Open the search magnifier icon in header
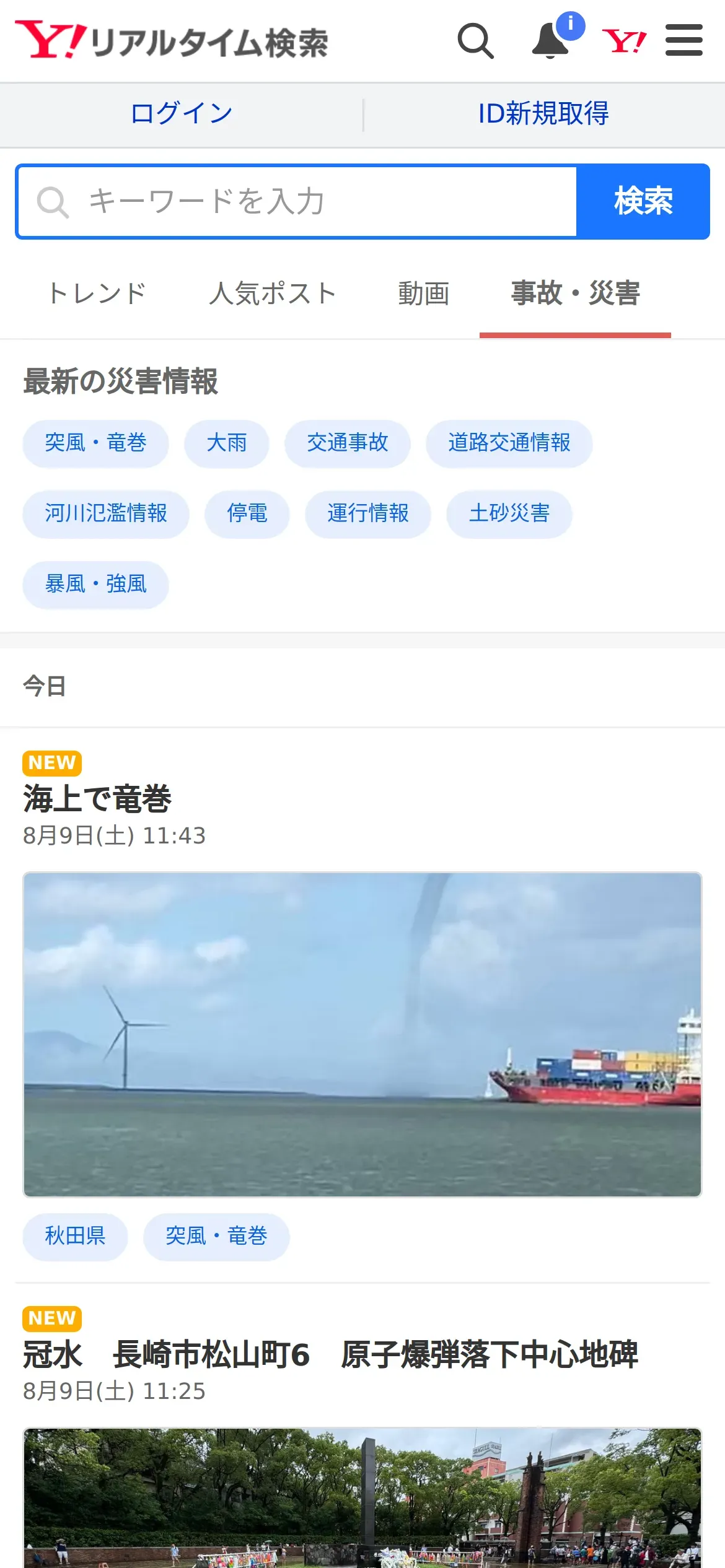The image size is (725, 1568). pyautogui.click(x=475, y=41)
